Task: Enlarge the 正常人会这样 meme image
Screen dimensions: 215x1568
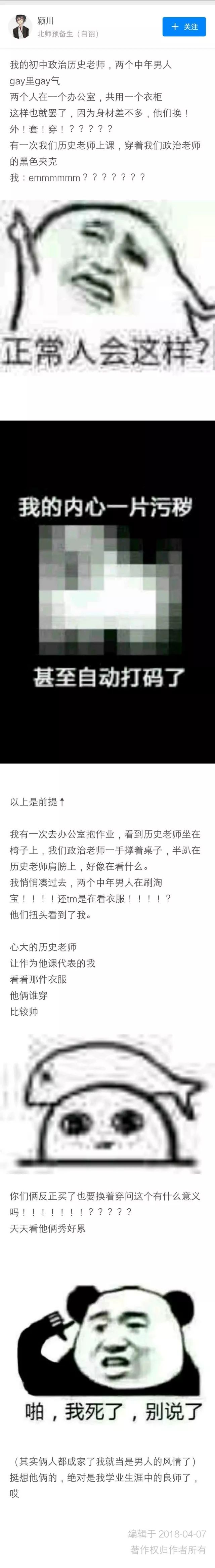Action: click(107, 286)
